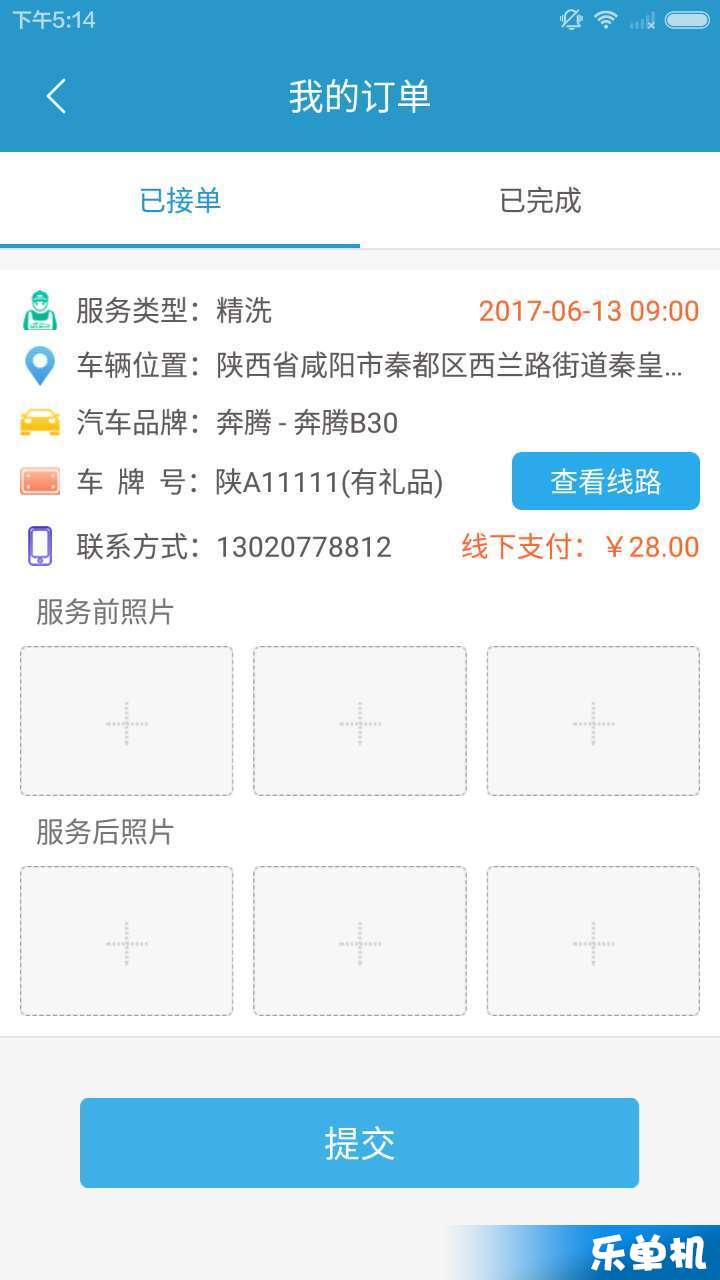Submit the order with 提交
Image resolution: width=720 pixels, height=1280 pixels.
click(359, 1143)
